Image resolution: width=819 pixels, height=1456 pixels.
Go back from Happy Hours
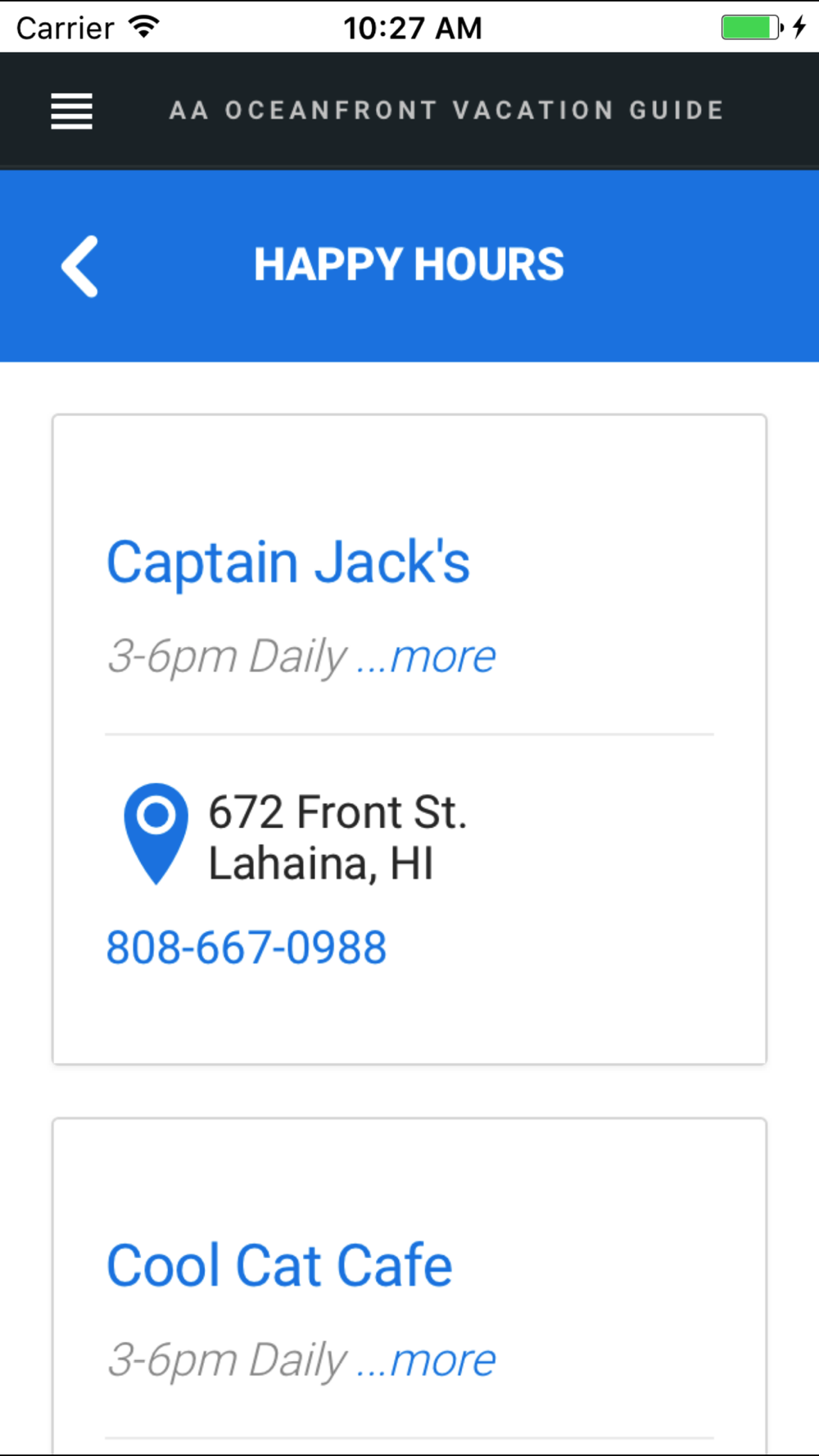(x=79, y=266)
